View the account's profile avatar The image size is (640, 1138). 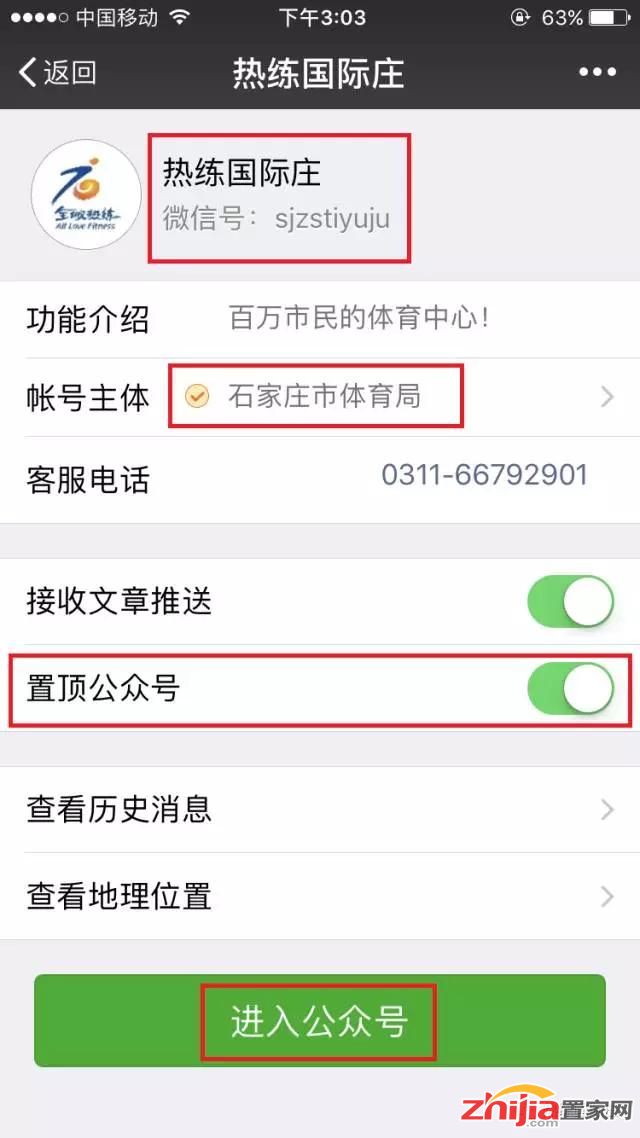[x=86, y=195]
